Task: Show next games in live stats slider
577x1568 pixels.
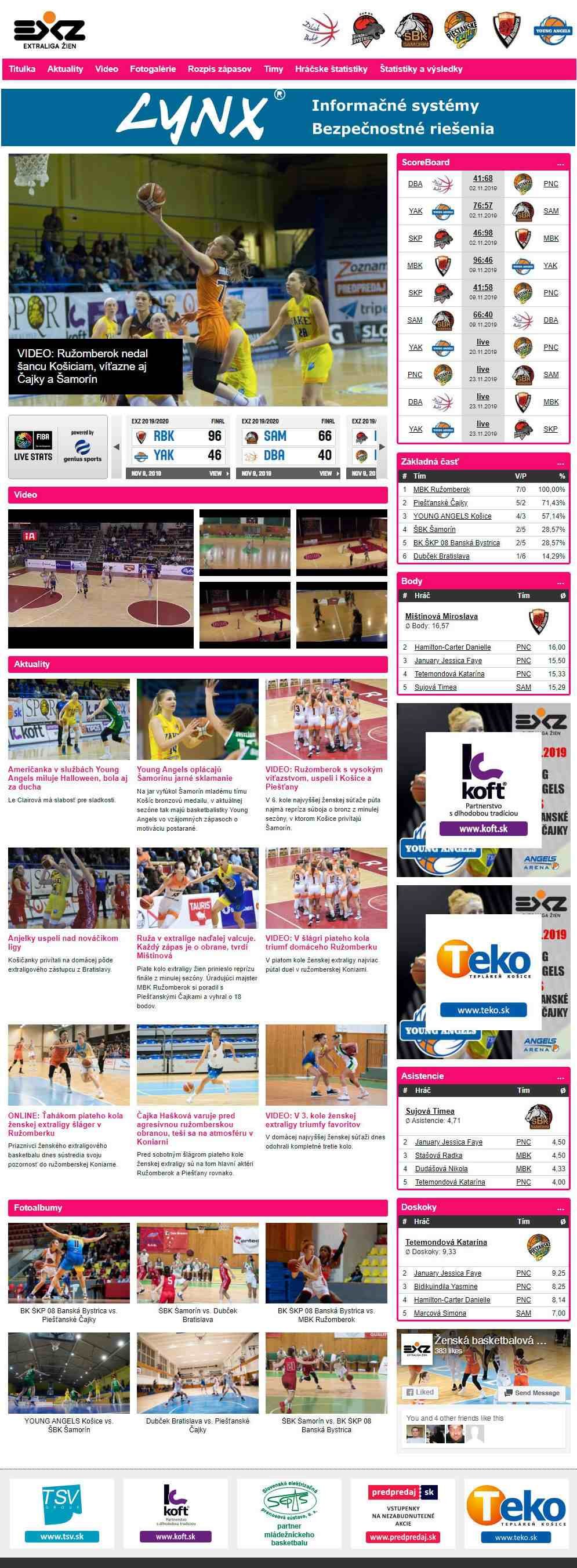Action: (382, 447)
